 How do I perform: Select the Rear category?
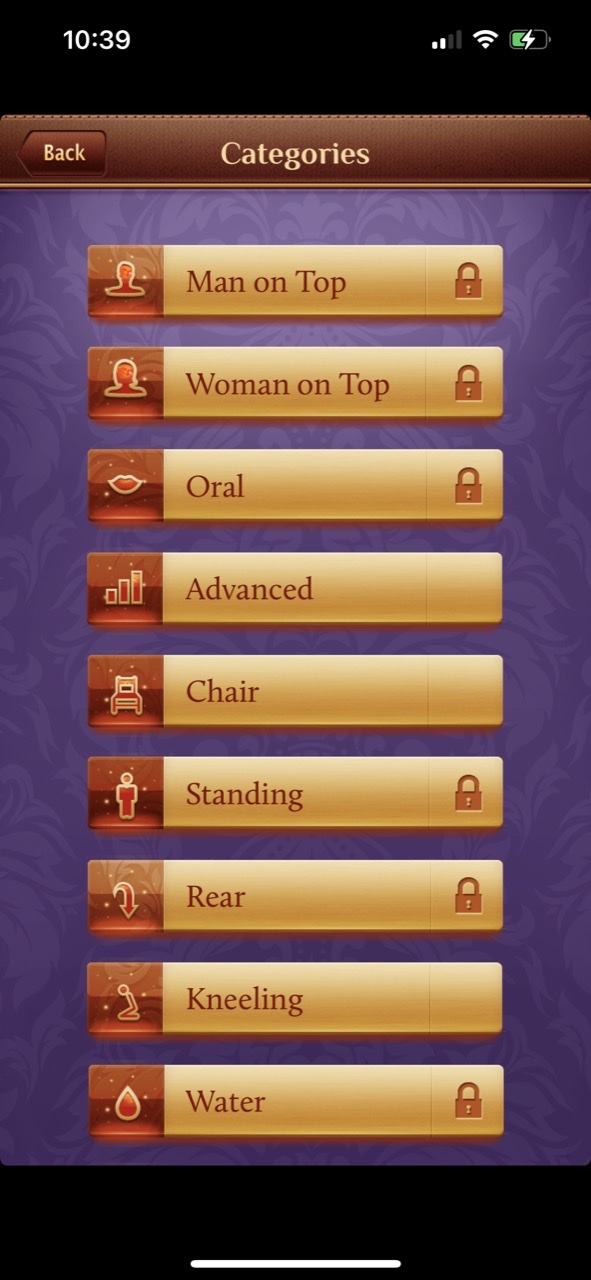coord(295,897)
